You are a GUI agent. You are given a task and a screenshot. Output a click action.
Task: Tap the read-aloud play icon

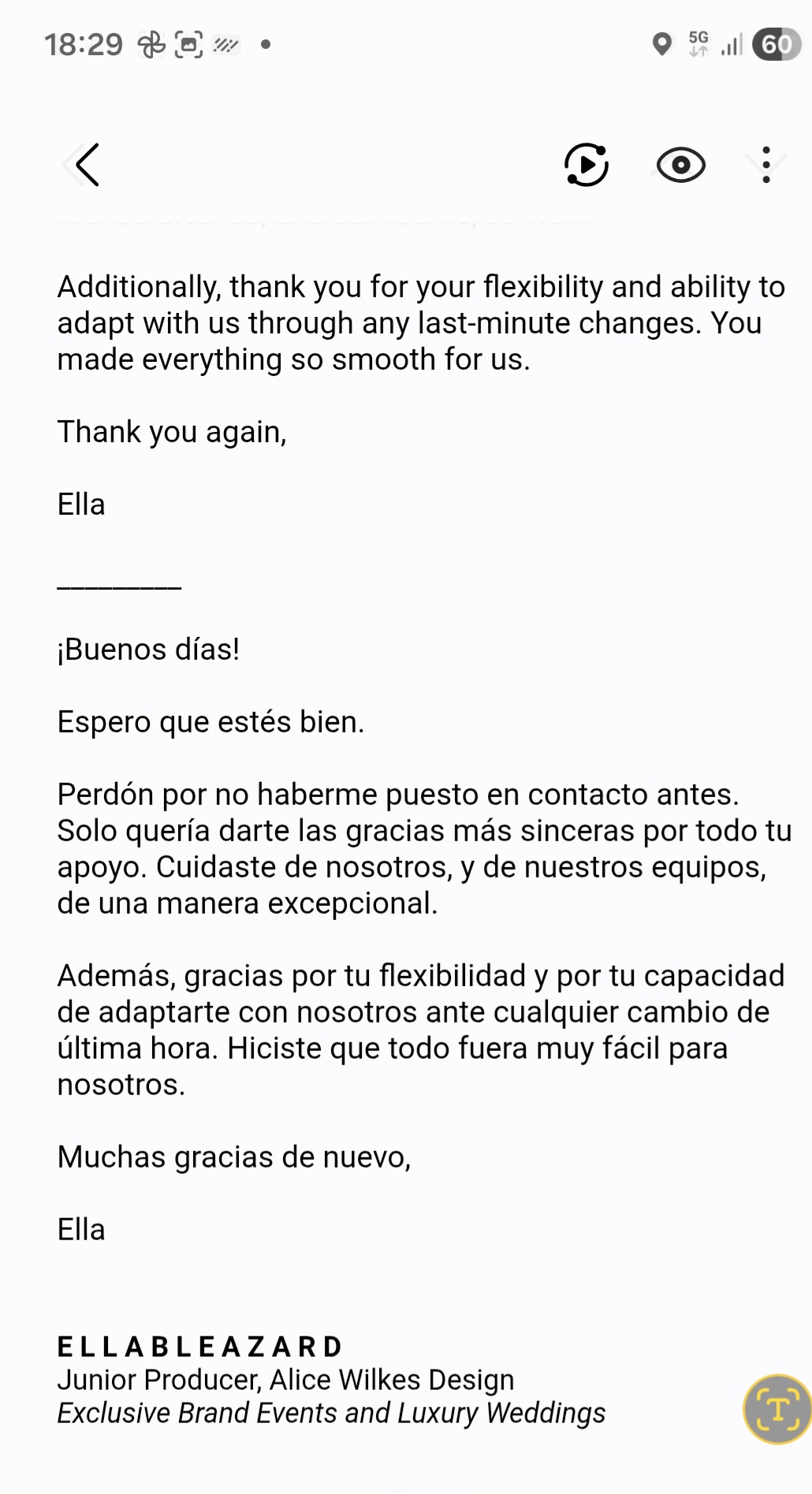tap(587, 165)
